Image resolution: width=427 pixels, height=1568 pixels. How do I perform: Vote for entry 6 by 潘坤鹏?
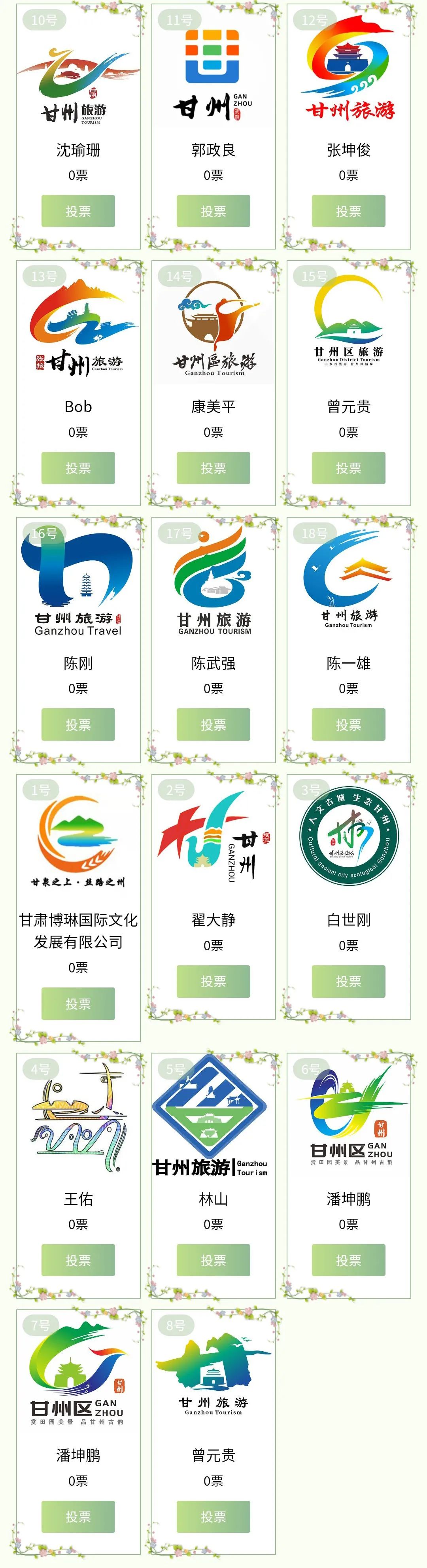point(349,1260)
